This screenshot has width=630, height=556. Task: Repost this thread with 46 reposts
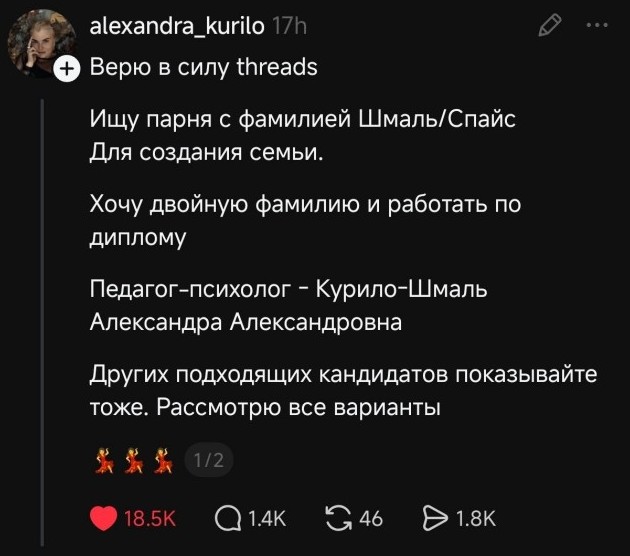(338, 518)
